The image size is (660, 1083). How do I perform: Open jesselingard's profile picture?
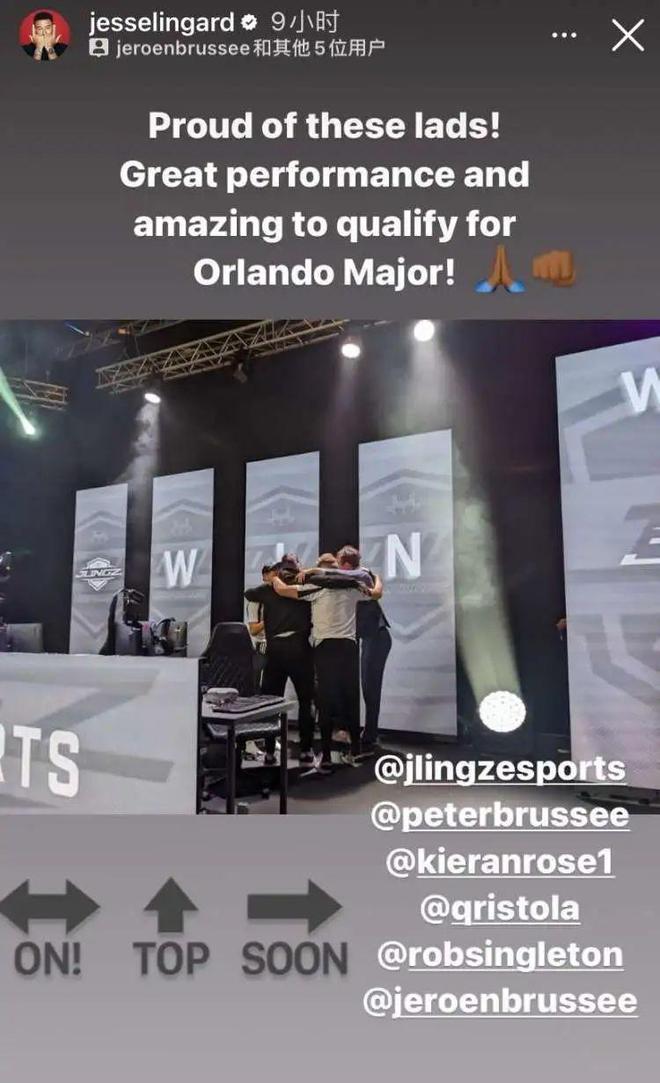pyautogui.click(x=45, y=35)
